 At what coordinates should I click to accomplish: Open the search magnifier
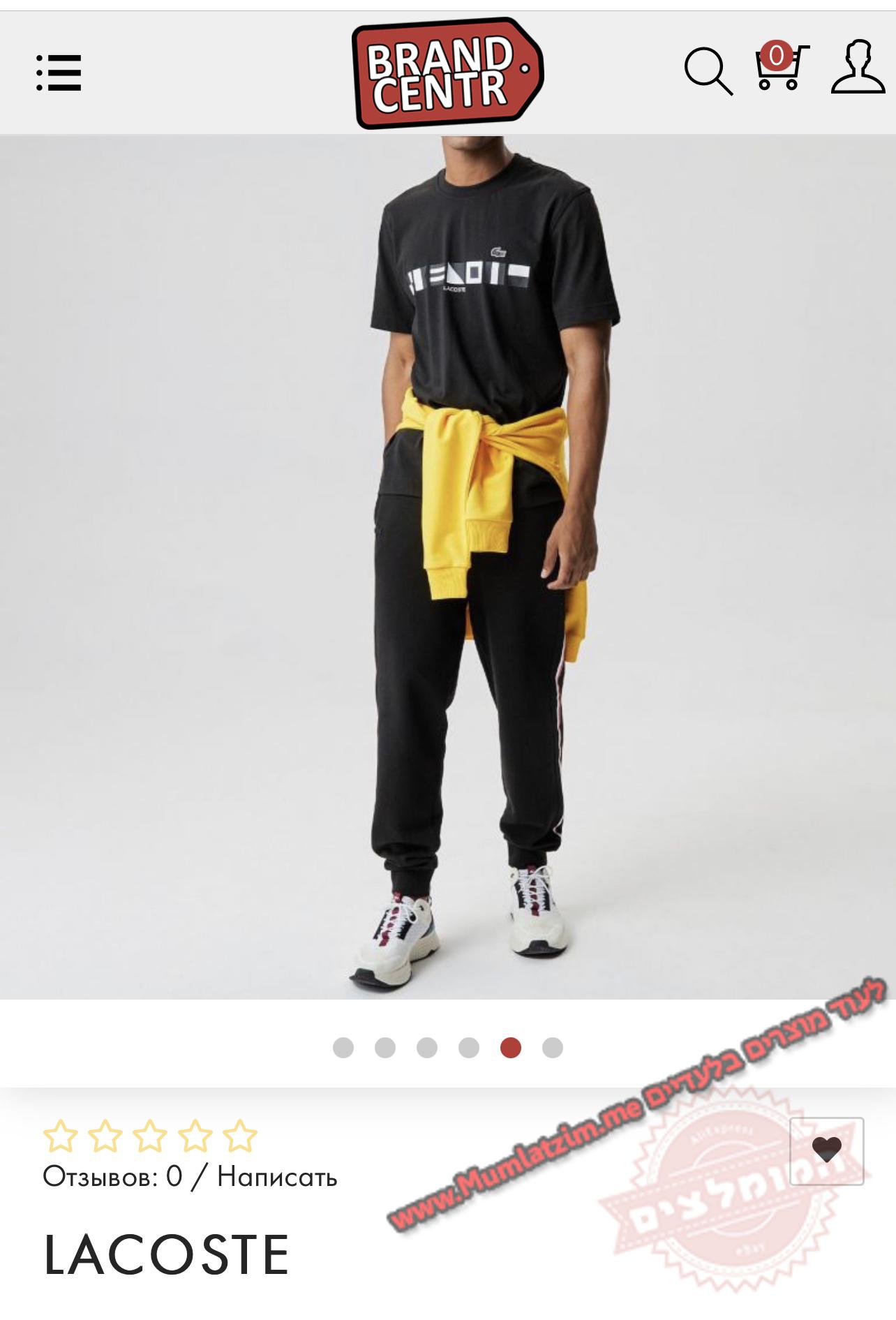pos(708,71)
